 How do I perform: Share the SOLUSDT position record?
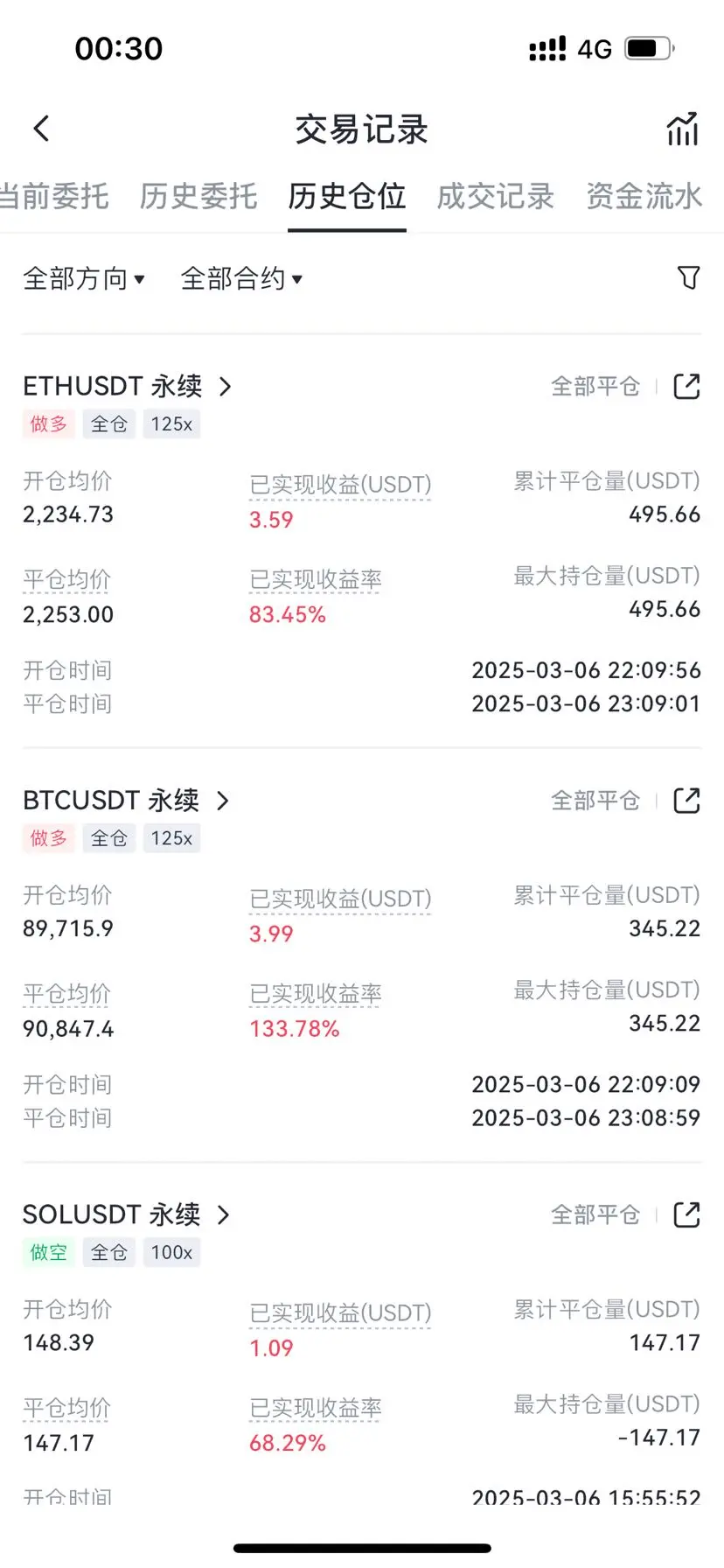coord(687,1214)
